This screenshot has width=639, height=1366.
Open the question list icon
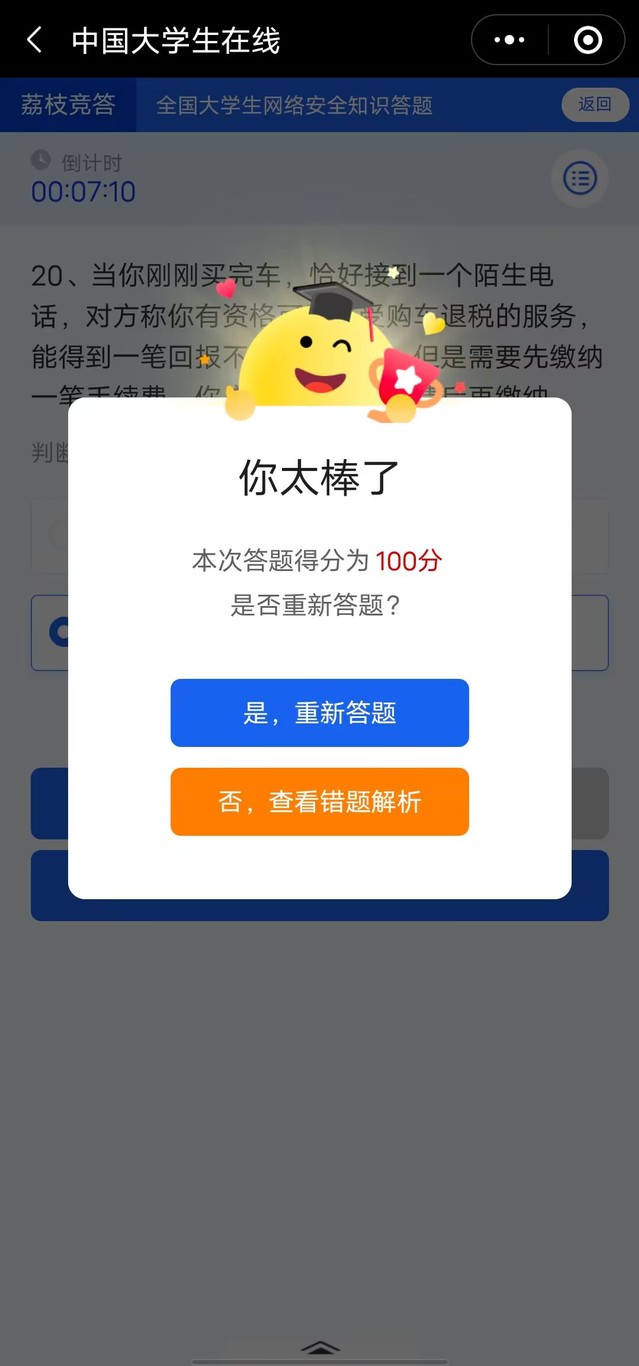coord(580,179)
